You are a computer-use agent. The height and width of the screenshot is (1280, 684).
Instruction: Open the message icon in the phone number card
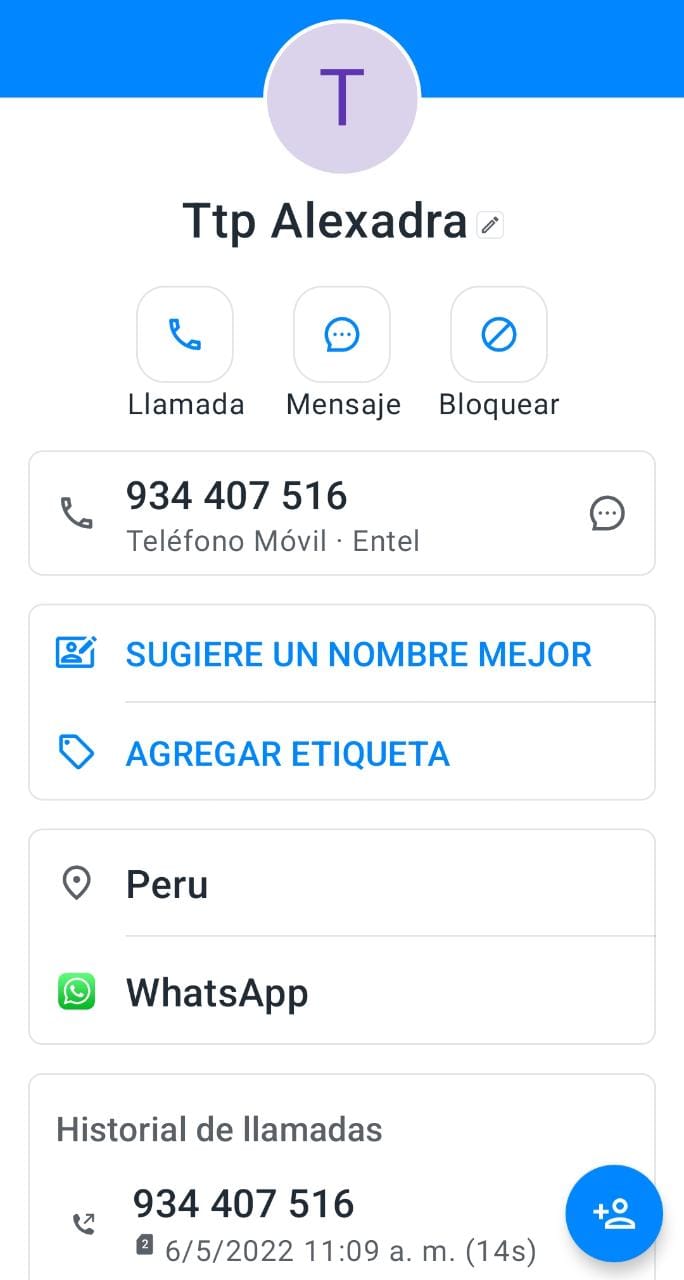[607, 514]
